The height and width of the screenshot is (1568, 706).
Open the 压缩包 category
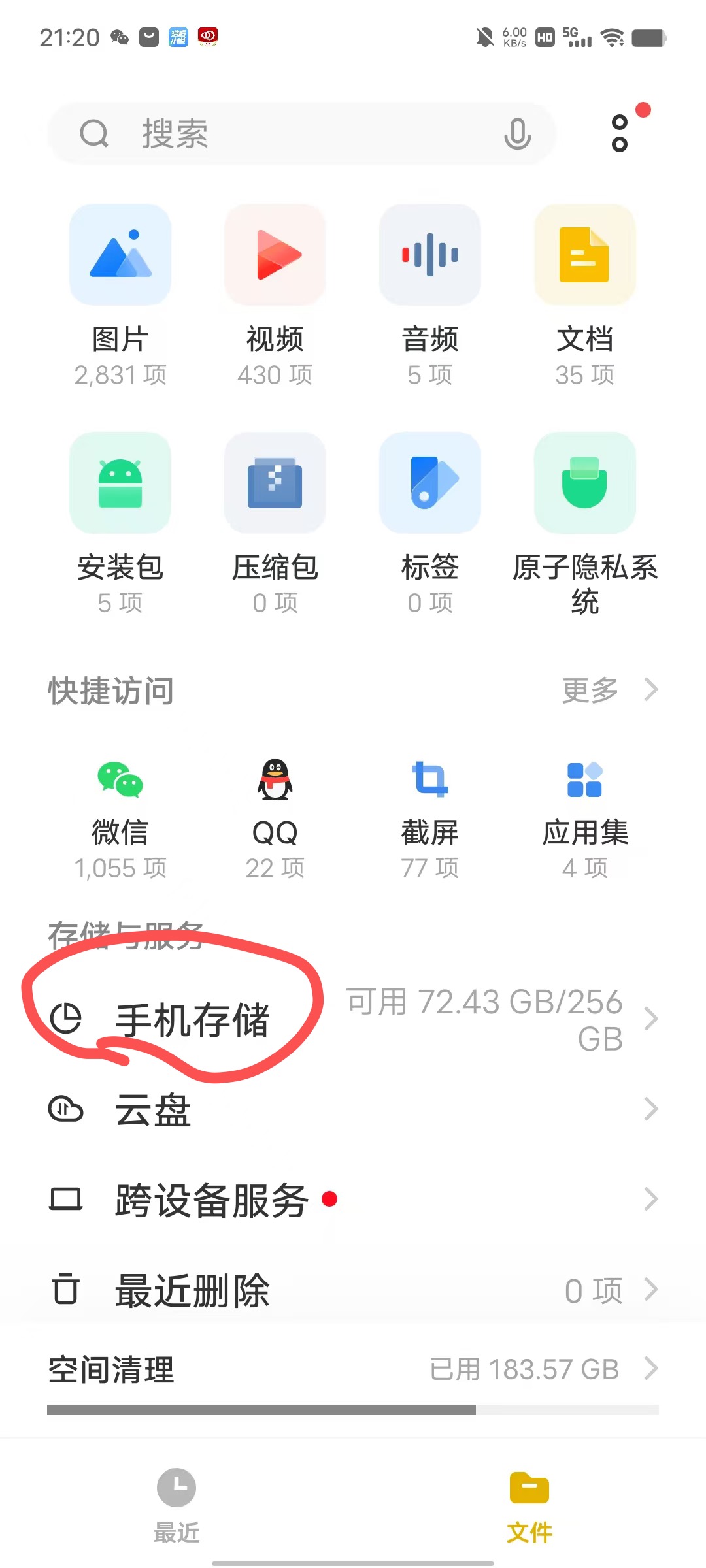pos(275,483)
